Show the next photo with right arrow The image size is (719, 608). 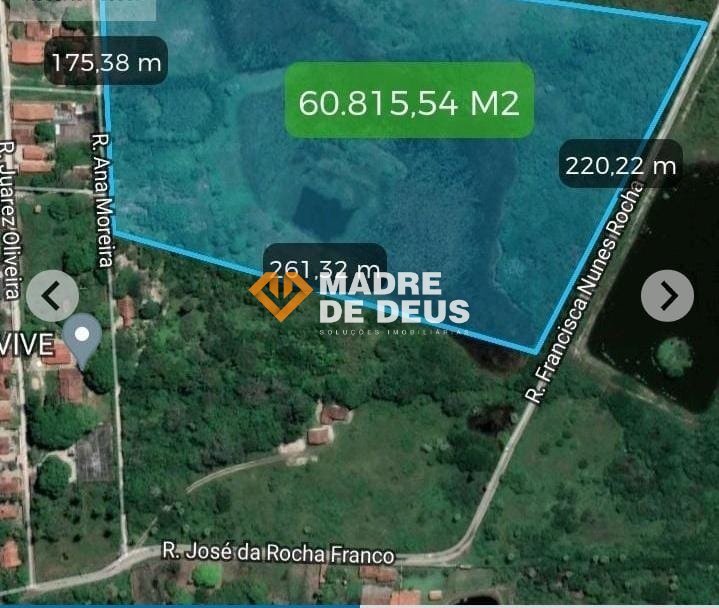(x=667, y=295)
